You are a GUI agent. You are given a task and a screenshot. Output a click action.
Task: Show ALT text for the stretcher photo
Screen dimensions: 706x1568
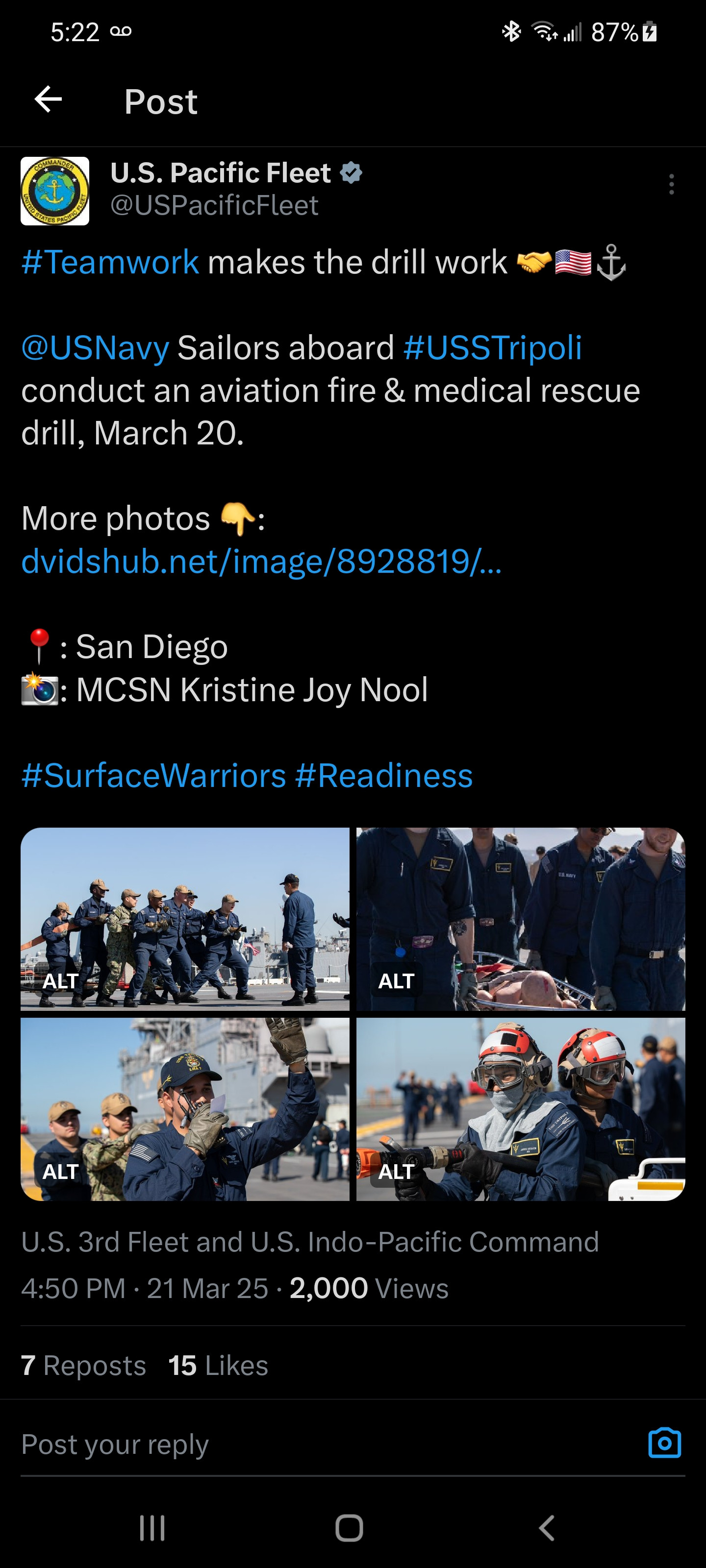[x=396, y=981]
